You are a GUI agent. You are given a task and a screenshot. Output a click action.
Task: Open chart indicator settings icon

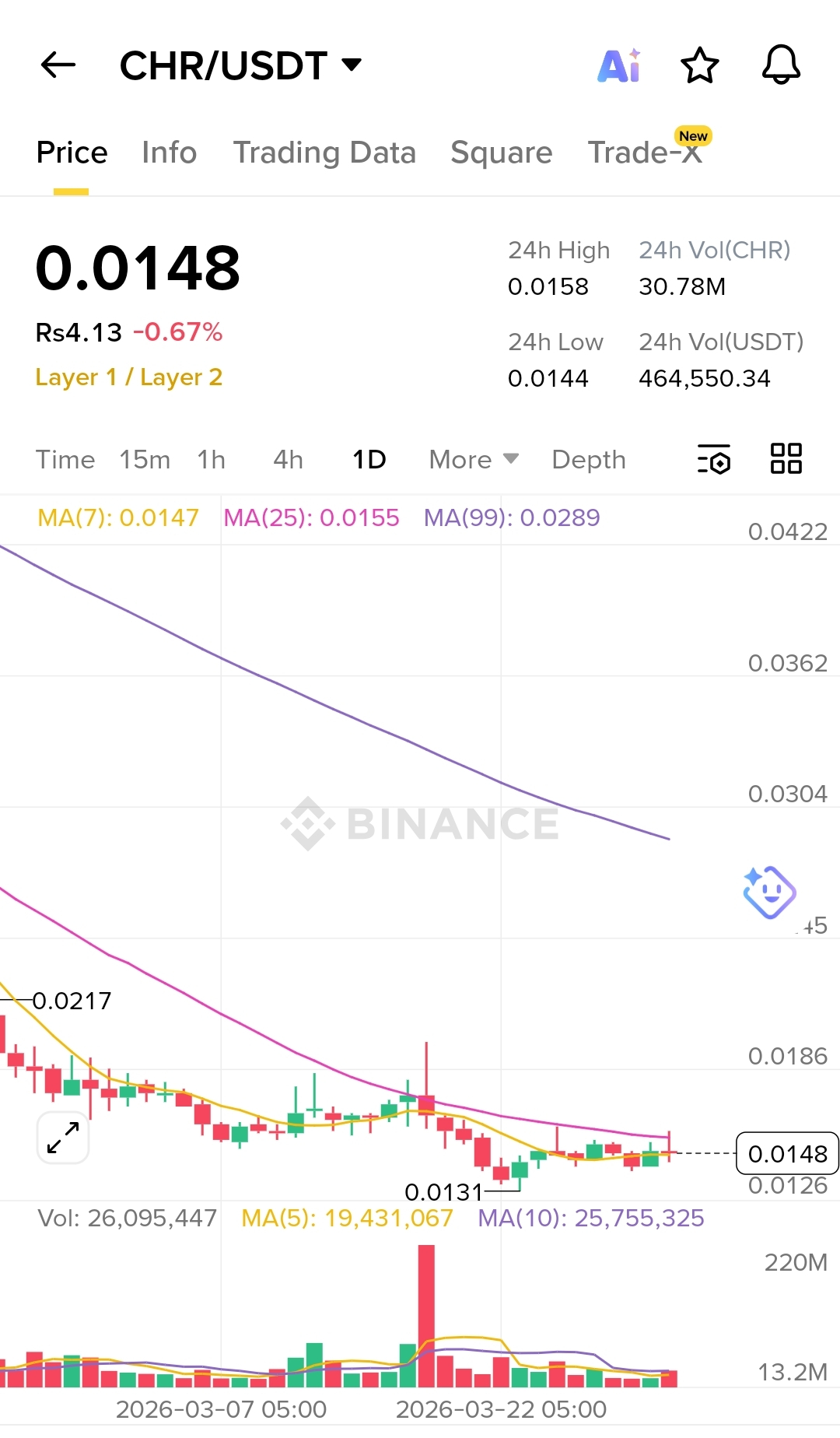[x=714, y=459]
